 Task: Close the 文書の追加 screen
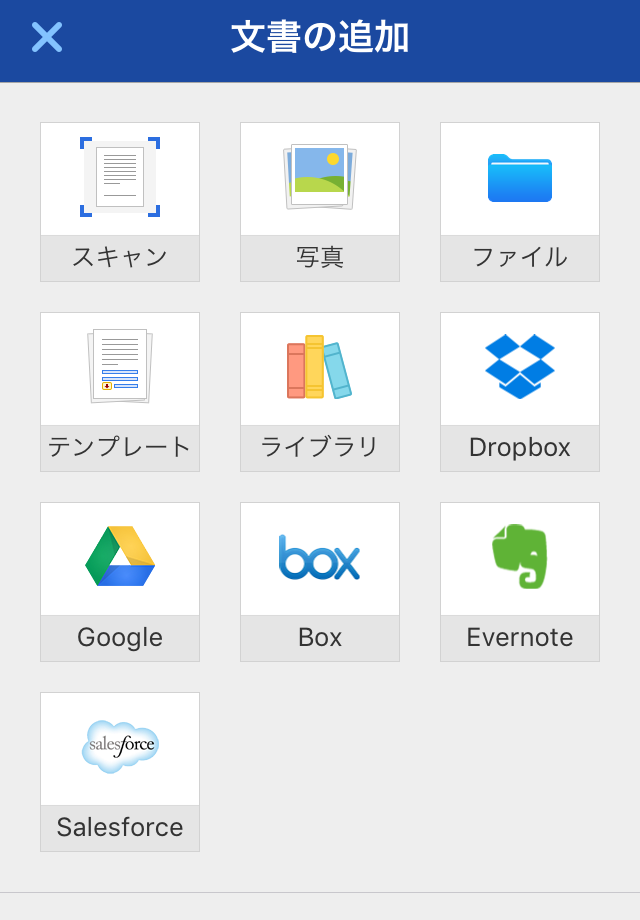pyautogui.click(x=46, y=37)
